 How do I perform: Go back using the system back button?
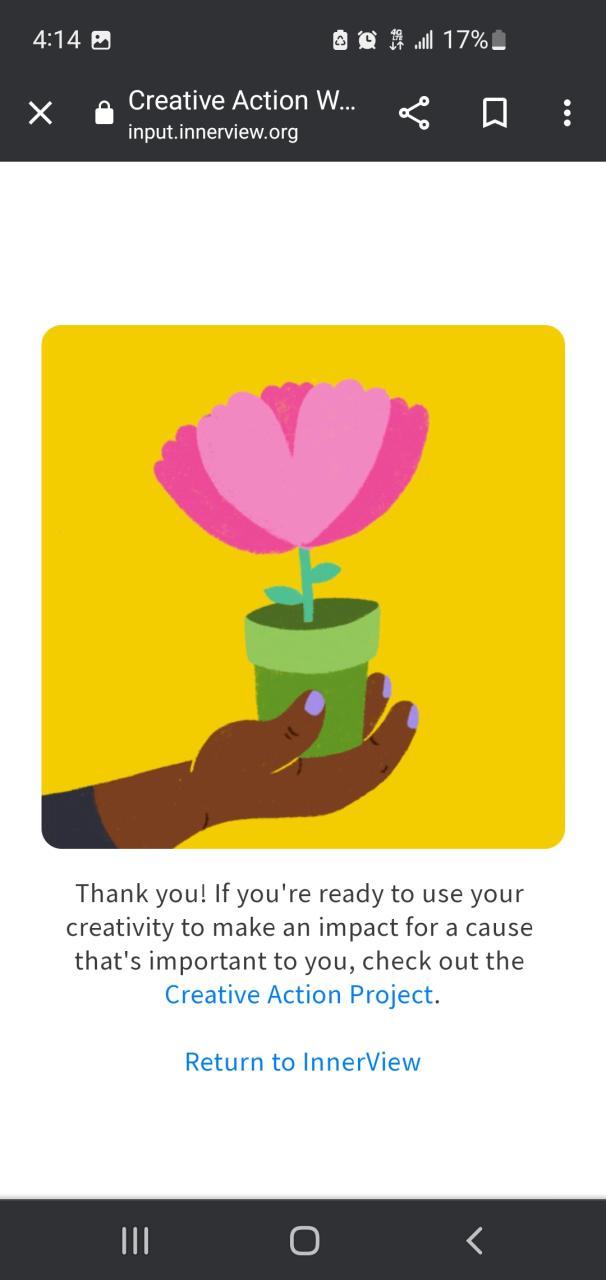[474, 1241]
